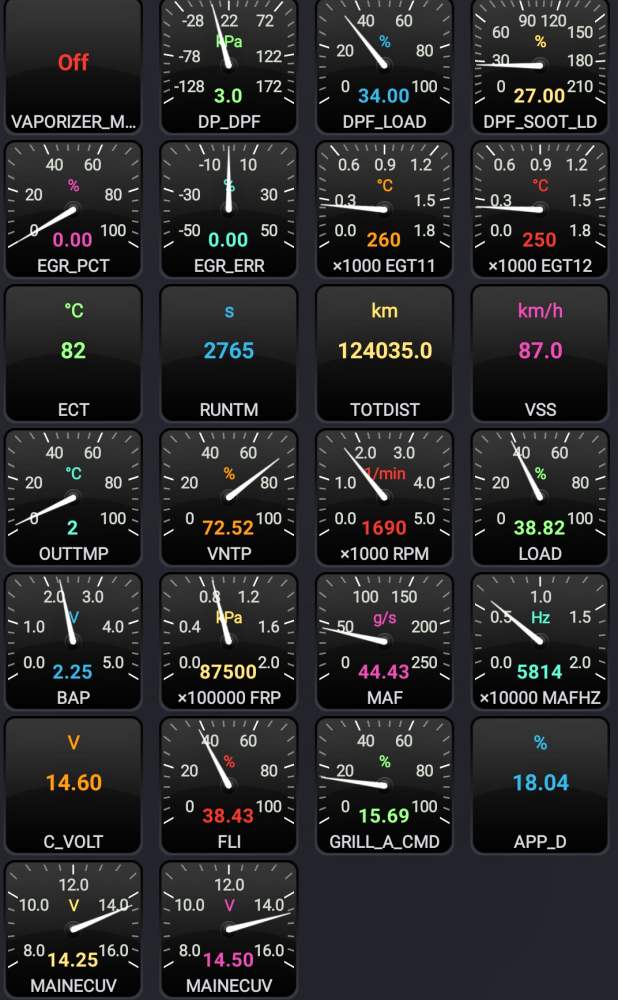Viewport: 618px width, 1000px height.
Task: Tap the VSS speed tile
Action: (540, 354)
